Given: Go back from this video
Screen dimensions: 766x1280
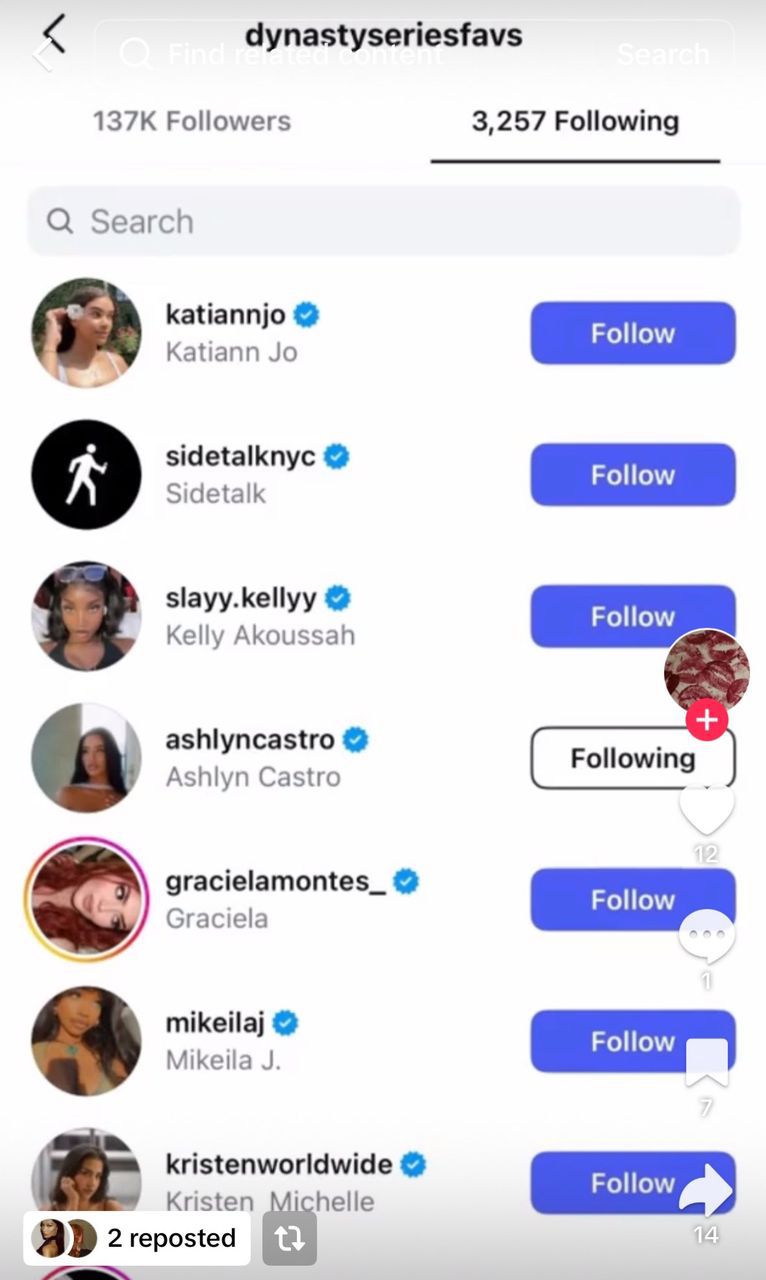Looking at the screenshot, I should click(x=42, y=54).
